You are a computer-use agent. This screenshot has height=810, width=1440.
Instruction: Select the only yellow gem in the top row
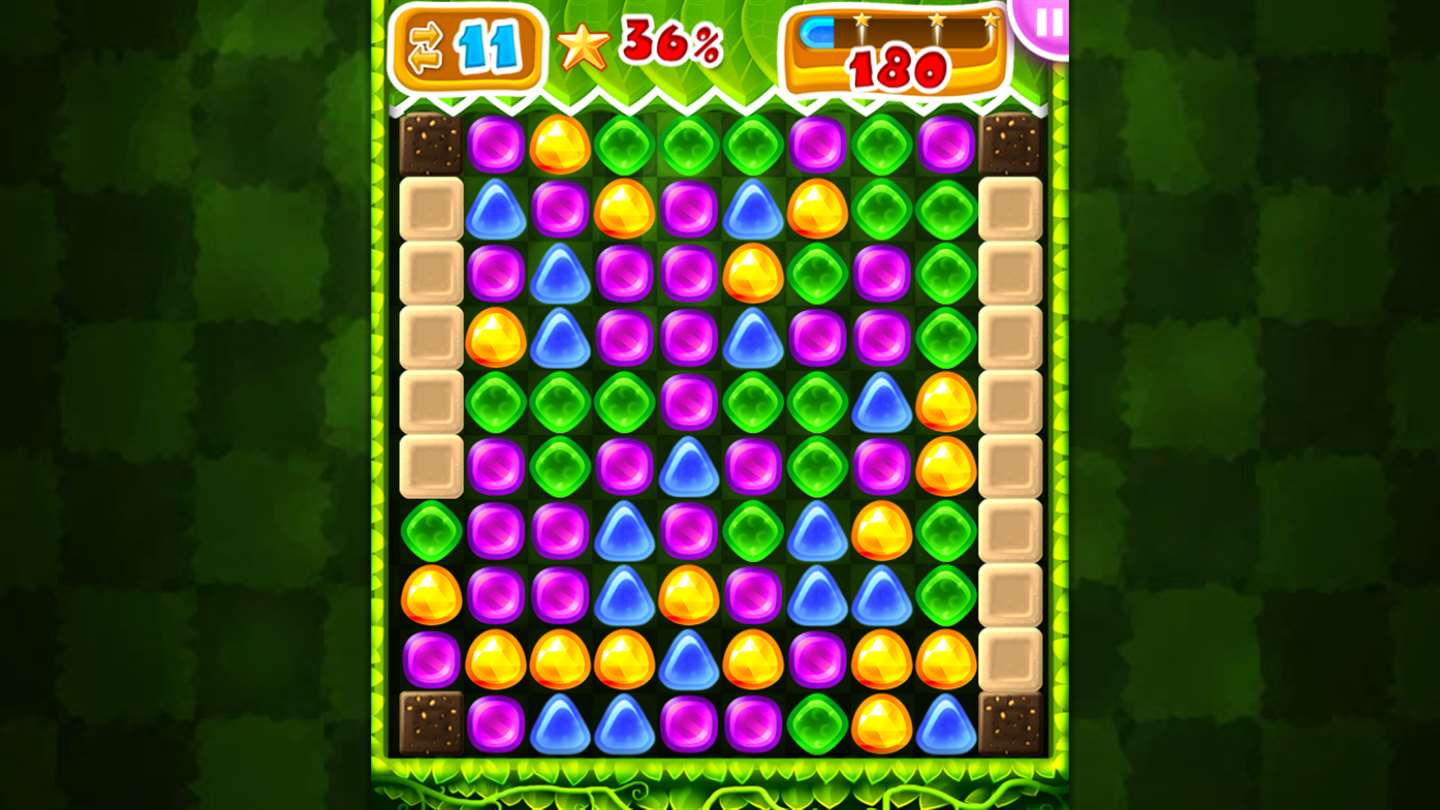[560, 145]
